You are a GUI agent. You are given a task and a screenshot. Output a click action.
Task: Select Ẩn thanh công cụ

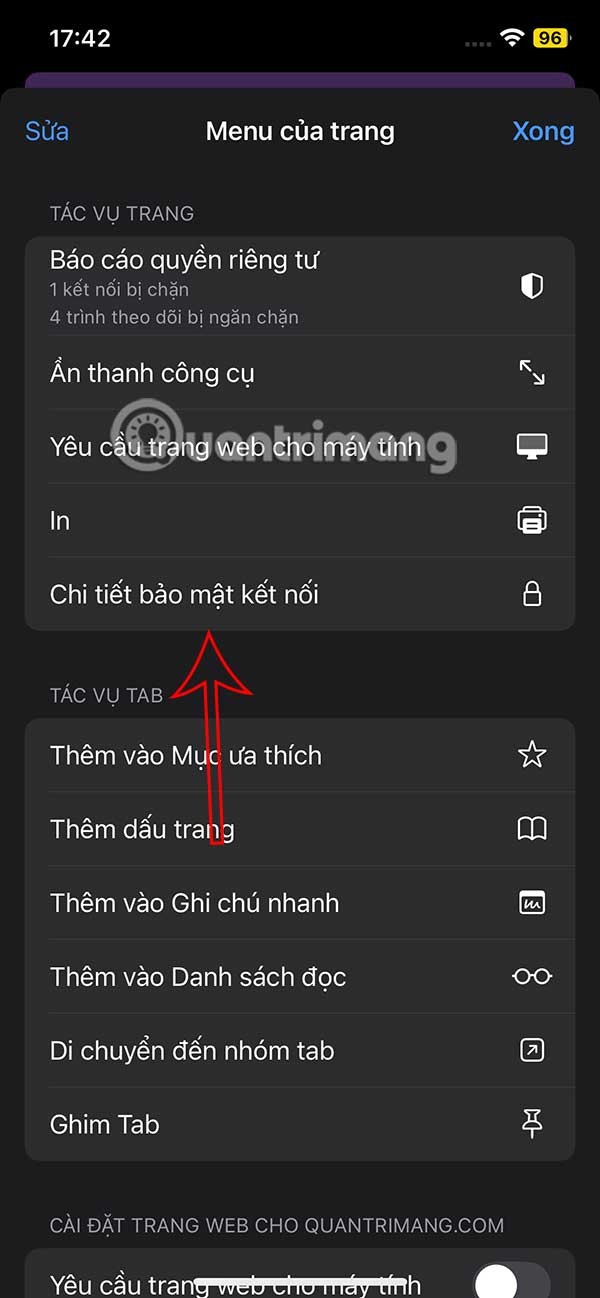[x=300, y=373]
